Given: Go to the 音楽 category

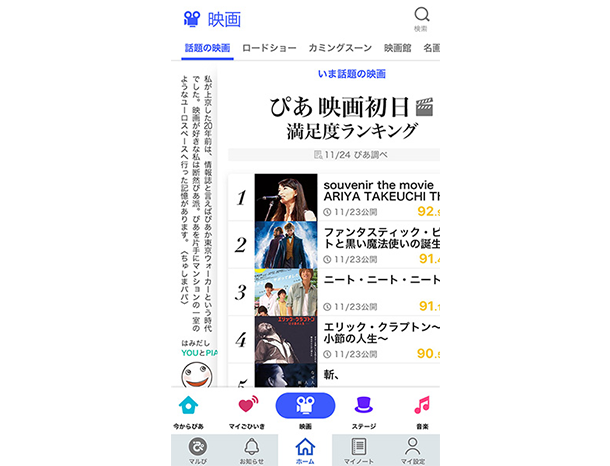Looking at the screenshot, I should tap(422, 411).
